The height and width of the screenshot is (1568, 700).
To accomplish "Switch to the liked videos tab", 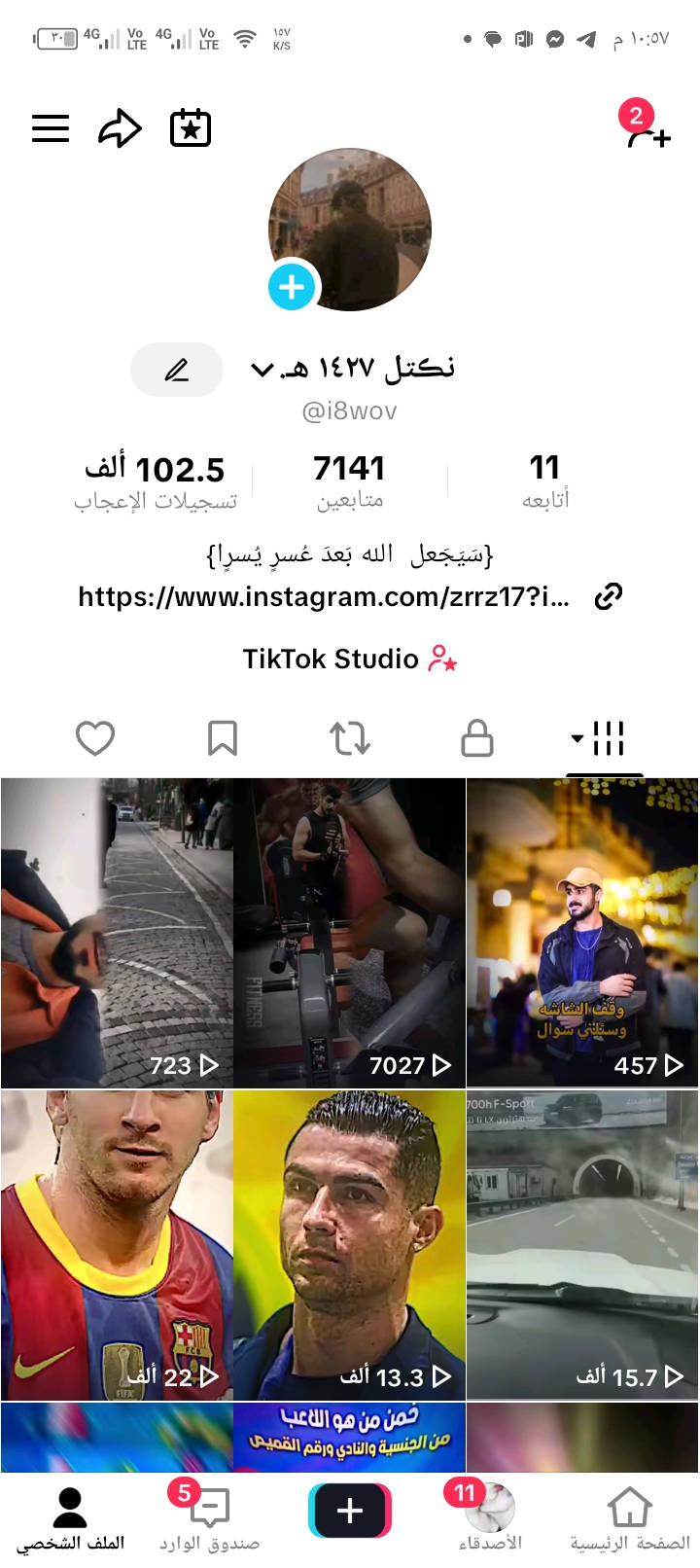I will [x=95, y=738].
